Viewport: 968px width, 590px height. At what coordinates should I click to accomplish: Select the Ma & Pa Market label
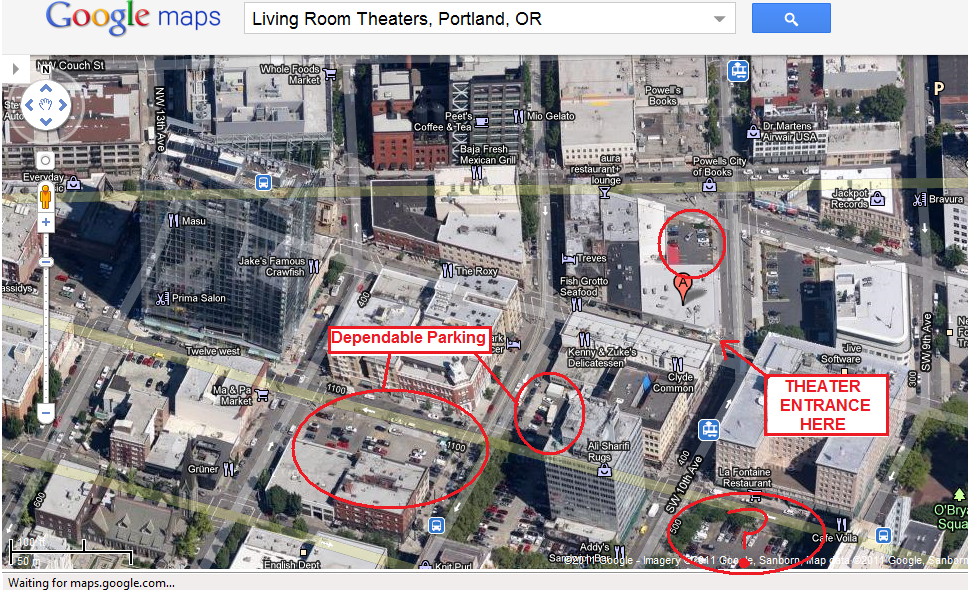pos(262,395)
